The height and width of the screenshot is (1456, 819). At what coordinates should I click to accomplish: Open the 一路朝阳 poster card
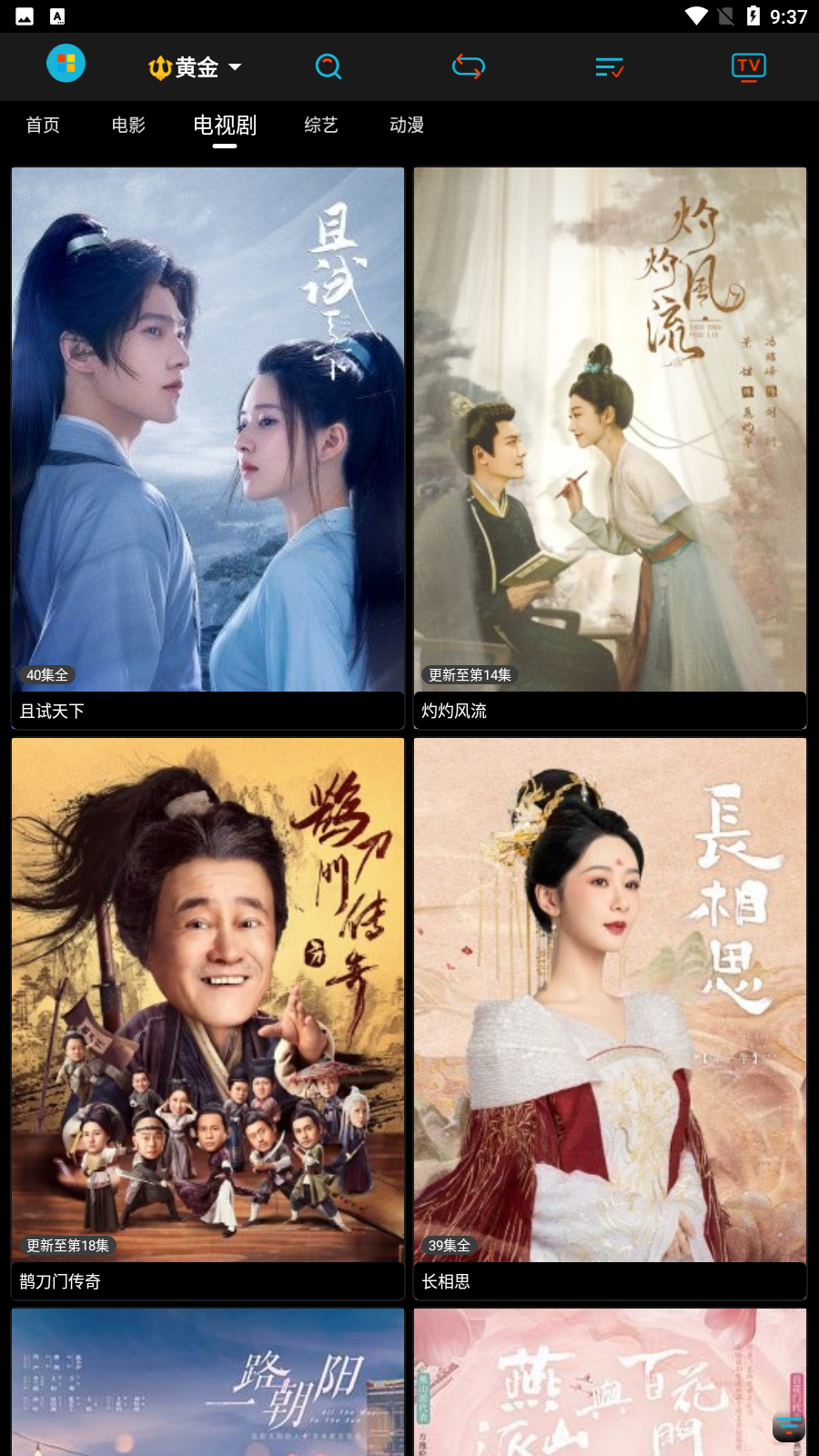point(207,1383)
